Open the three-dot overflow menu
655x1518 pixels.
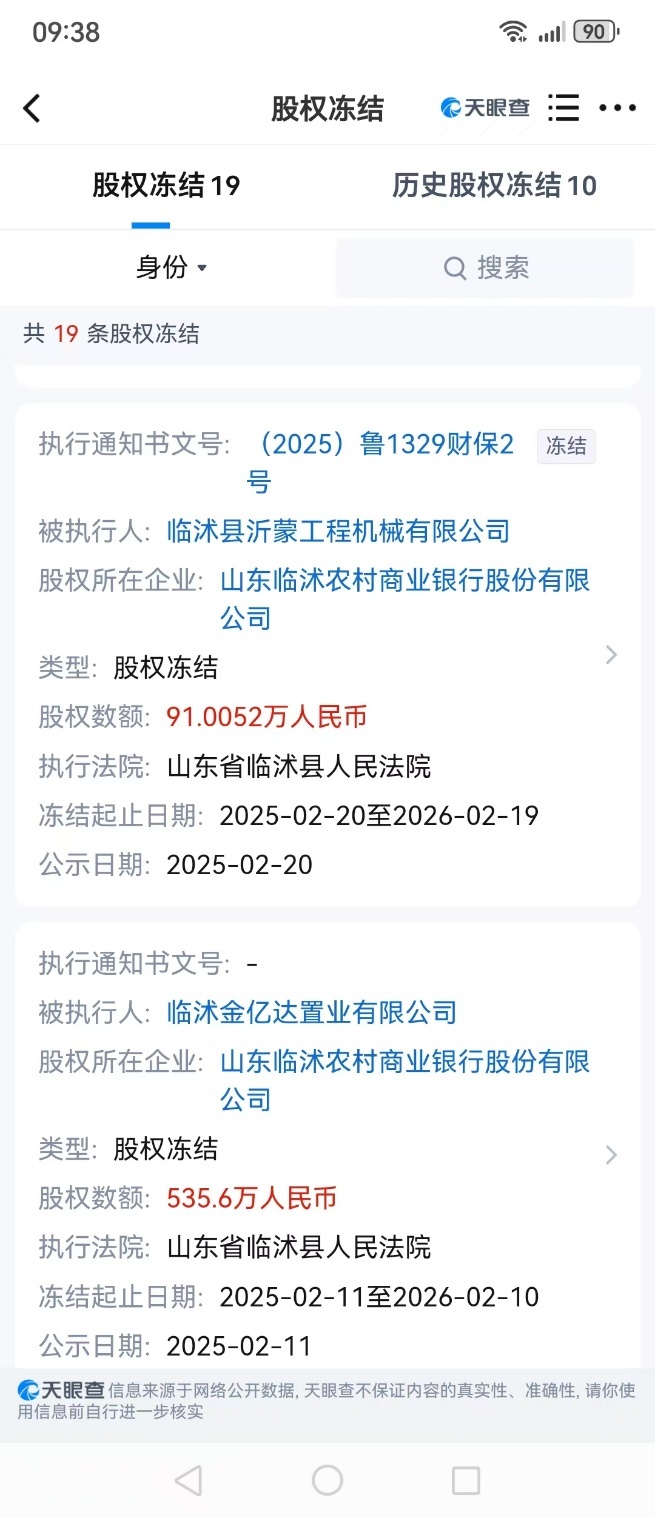pyautogui.click(x=617, y=108)
